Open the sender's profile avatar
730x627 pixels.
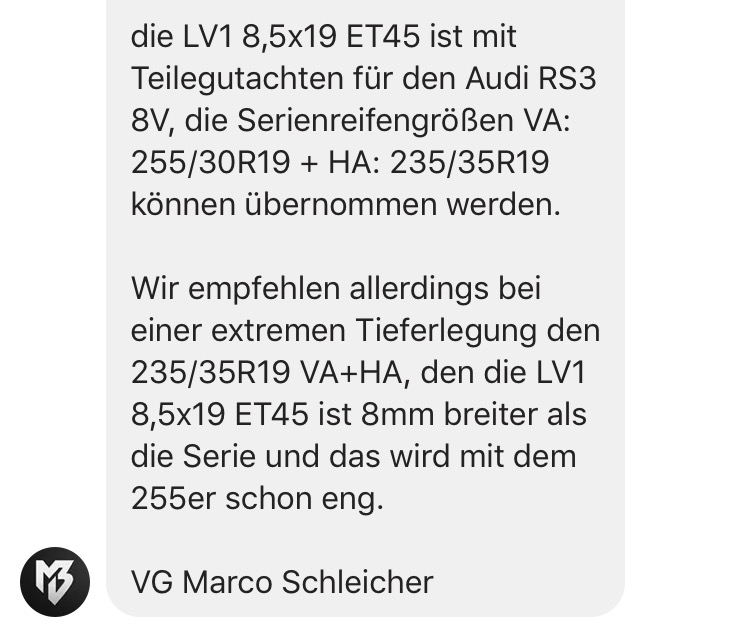[x=55, y=582]
